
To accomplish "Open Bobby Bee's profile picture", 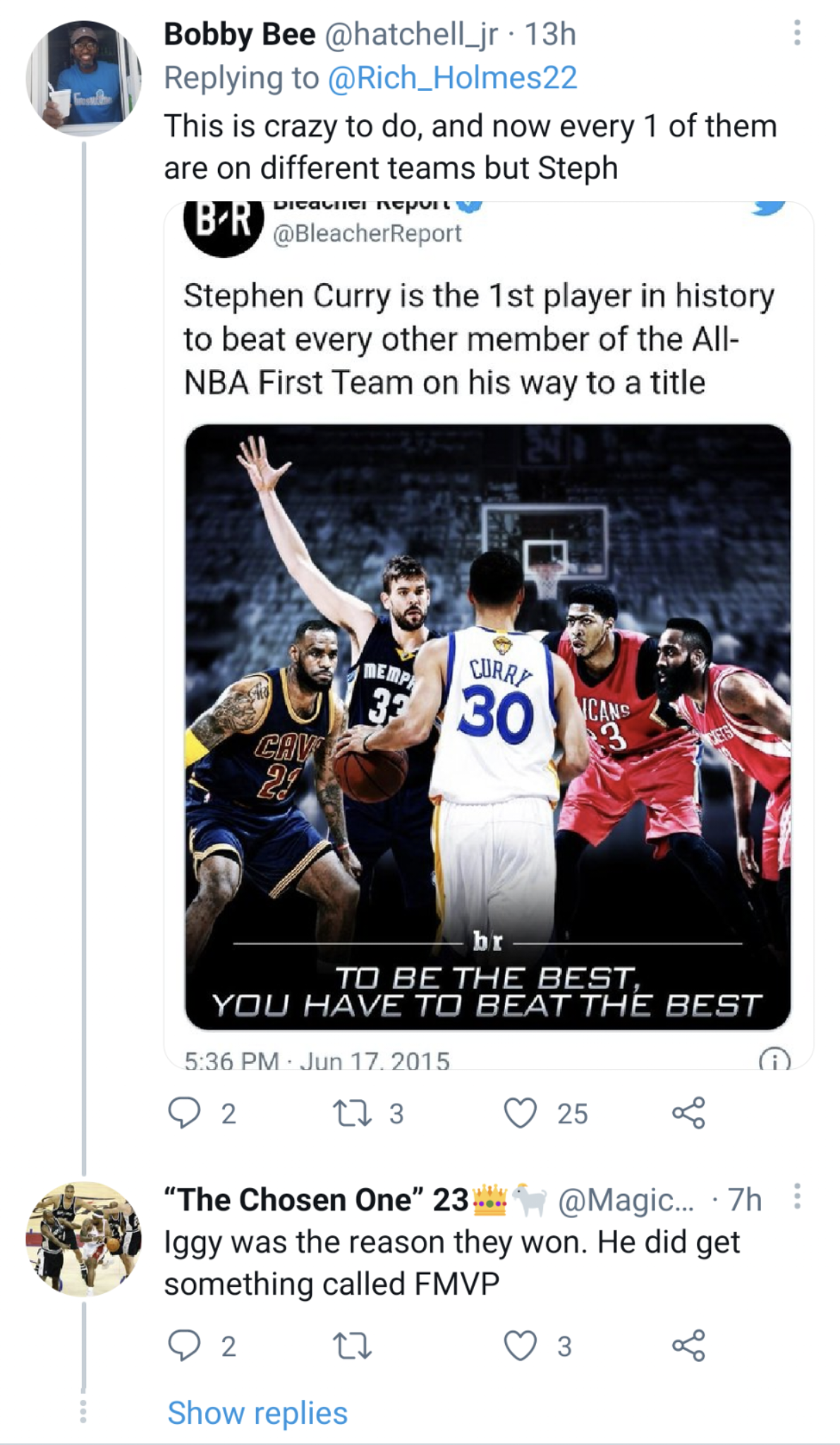I will click(83, 78).
